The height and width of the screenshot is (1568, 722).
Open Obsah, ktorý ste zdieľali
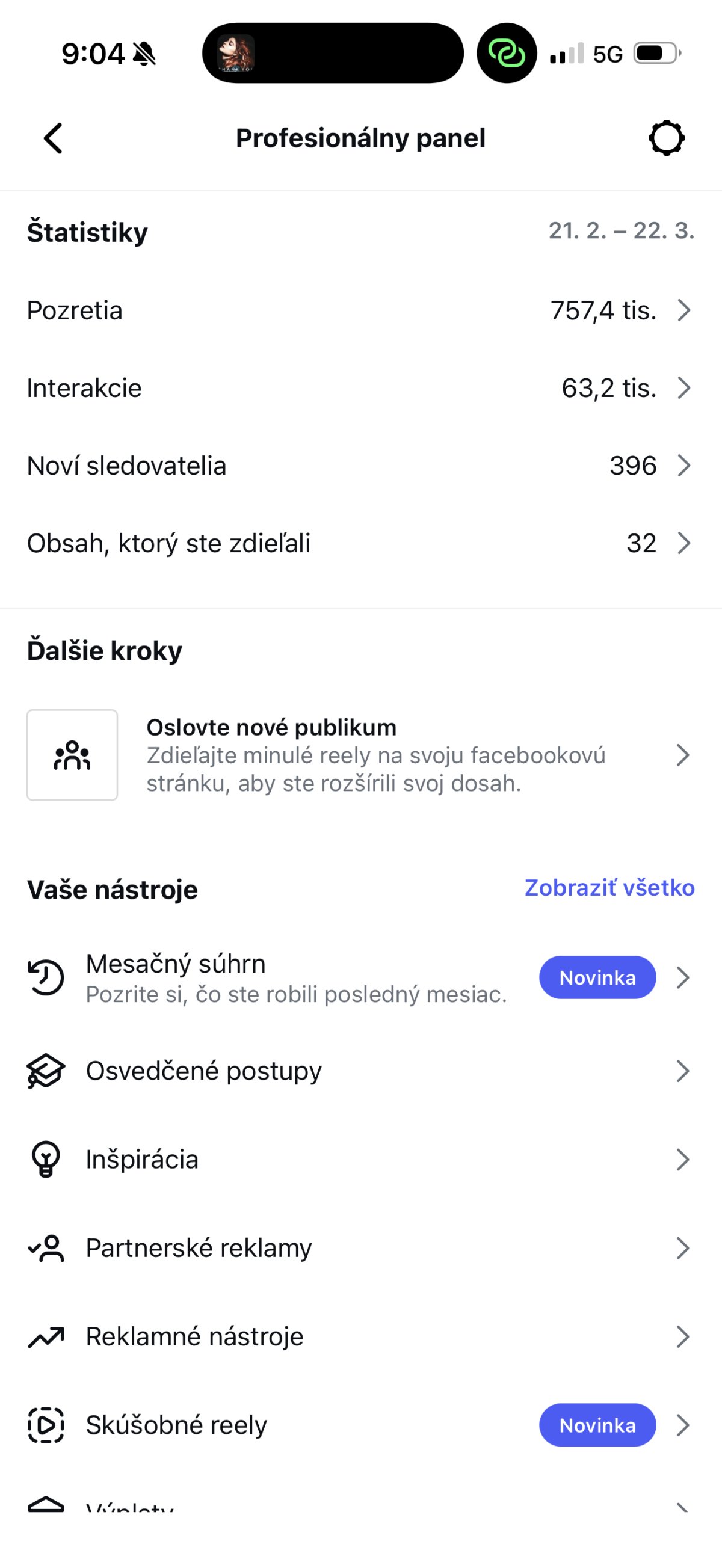(x=360, y=543)
